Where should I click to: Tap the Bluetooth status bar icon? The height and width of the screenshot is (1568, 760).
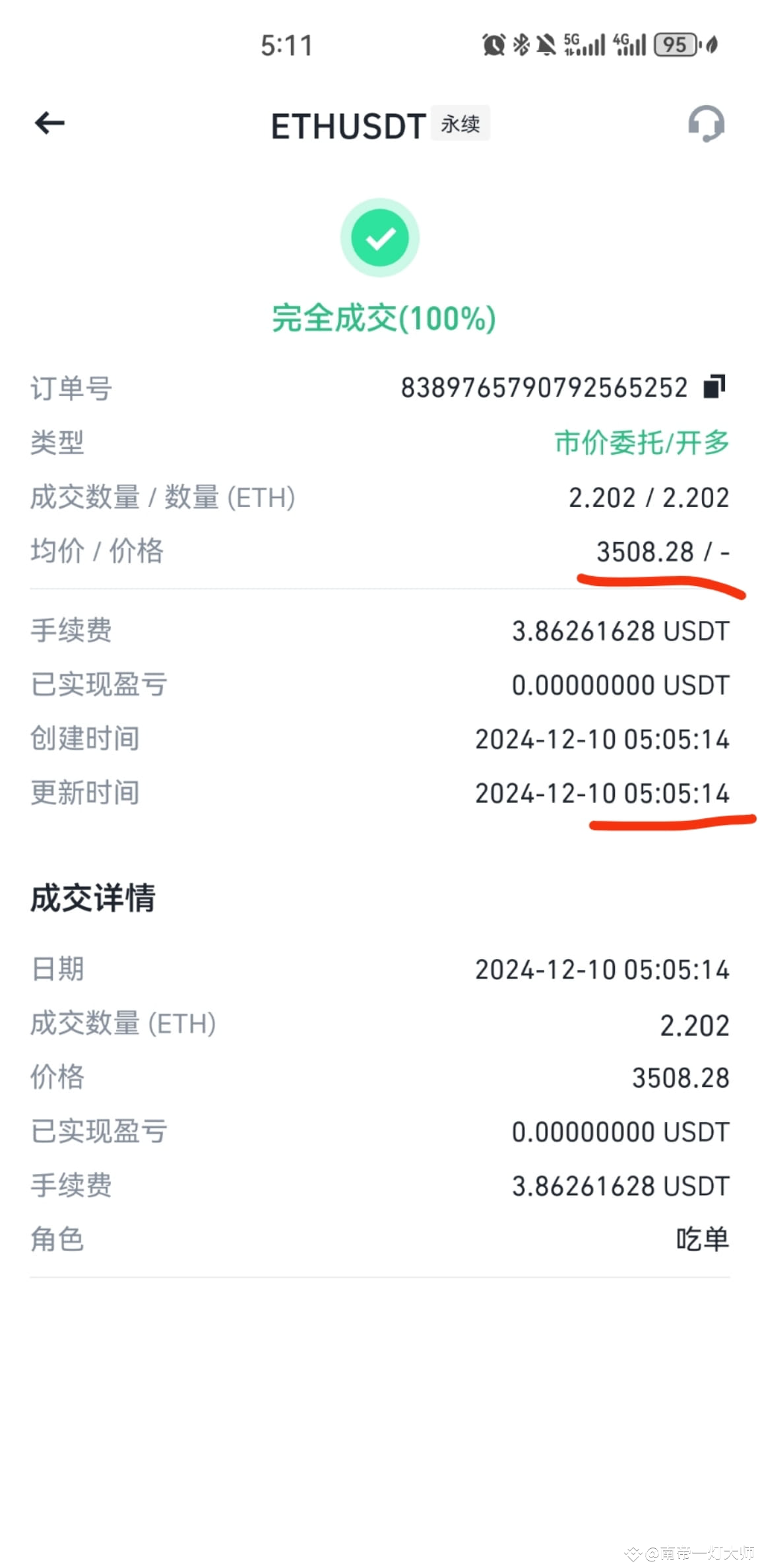click(521, 44)
